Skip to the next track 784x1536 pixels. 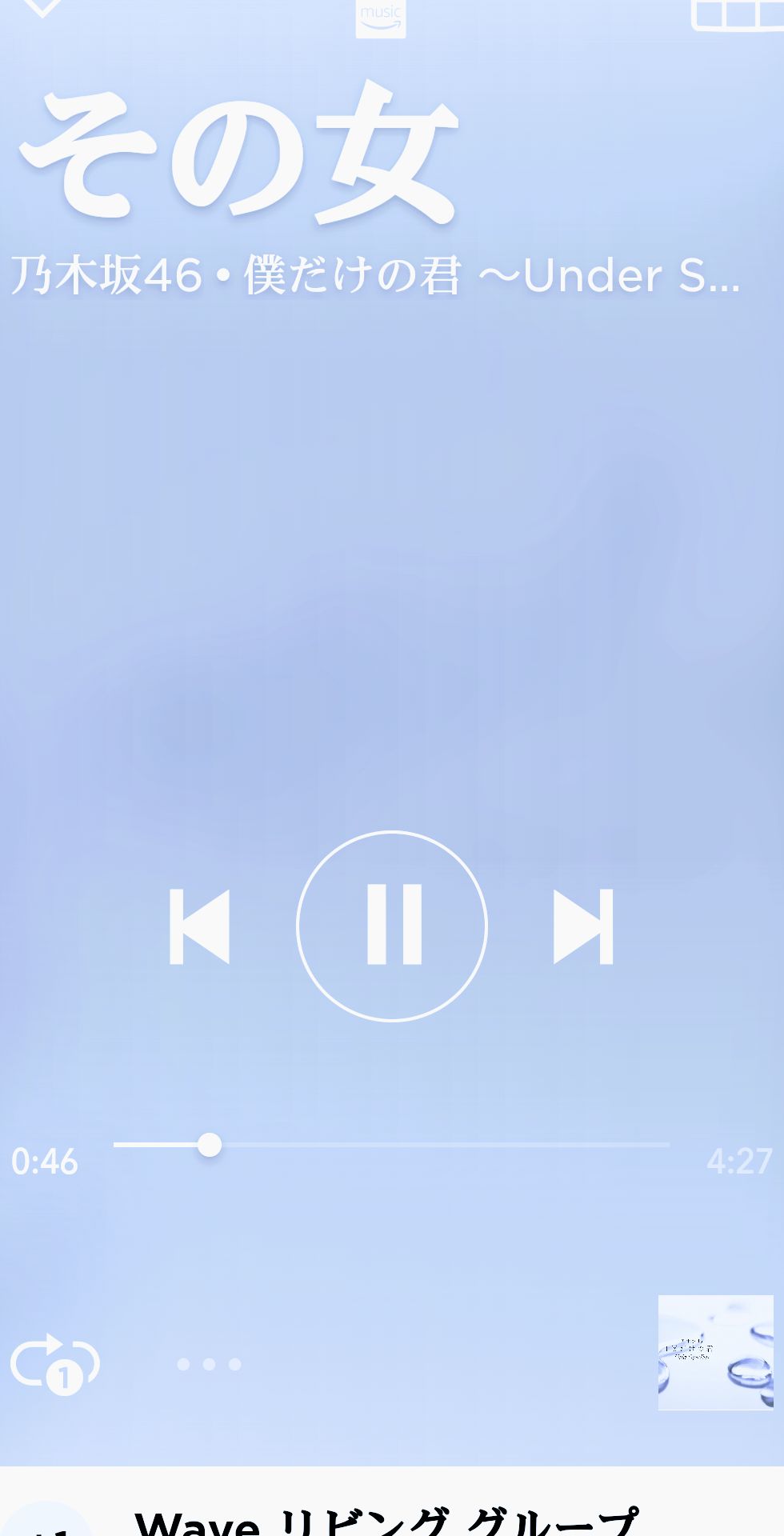click(x=583, y=926)
